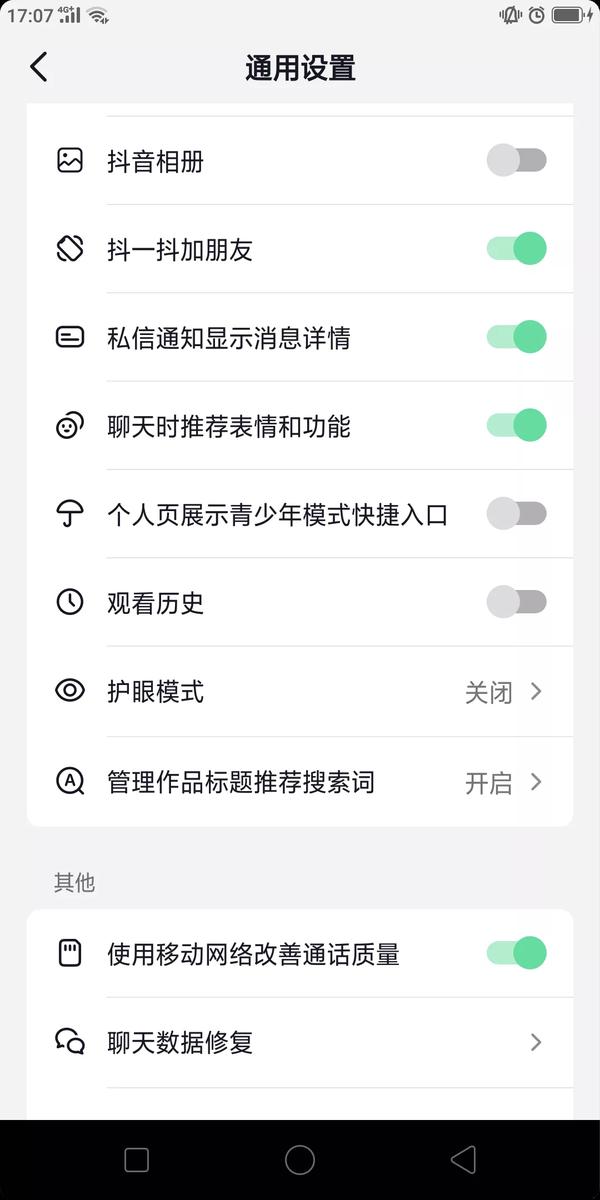Open 管理作品标题推荐搜索词 option
The height and width of the screenshot is (1200, 600).
tap(300, 782)
